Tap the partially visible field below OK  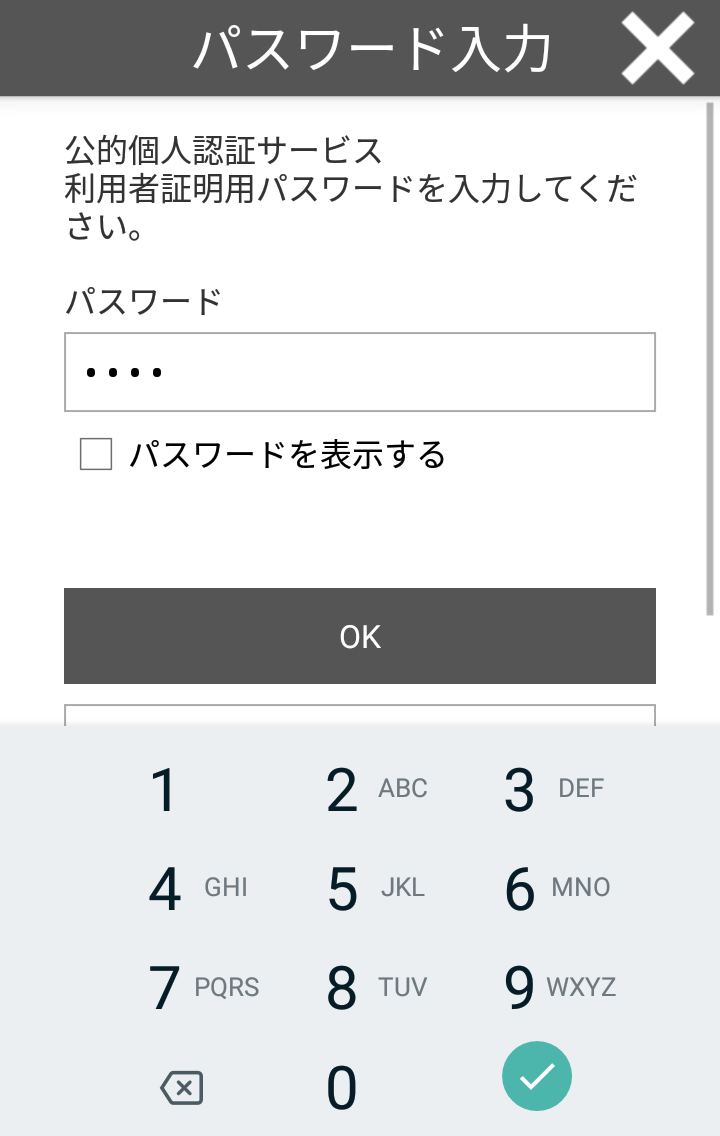click(x=360, y=715)
